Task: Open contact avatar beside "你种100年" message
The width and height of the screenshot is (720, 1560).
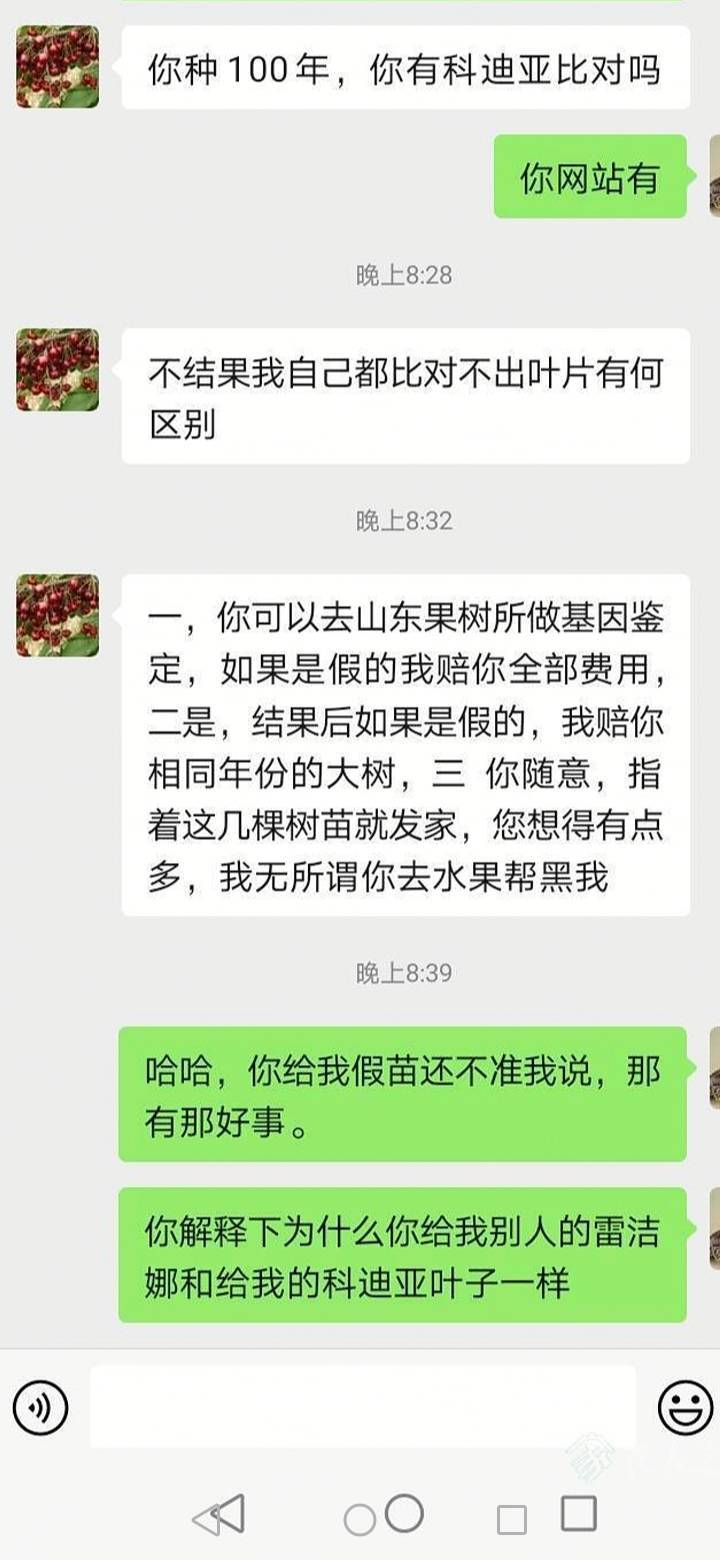Action: pyautogui.click(x=58, y=67)
